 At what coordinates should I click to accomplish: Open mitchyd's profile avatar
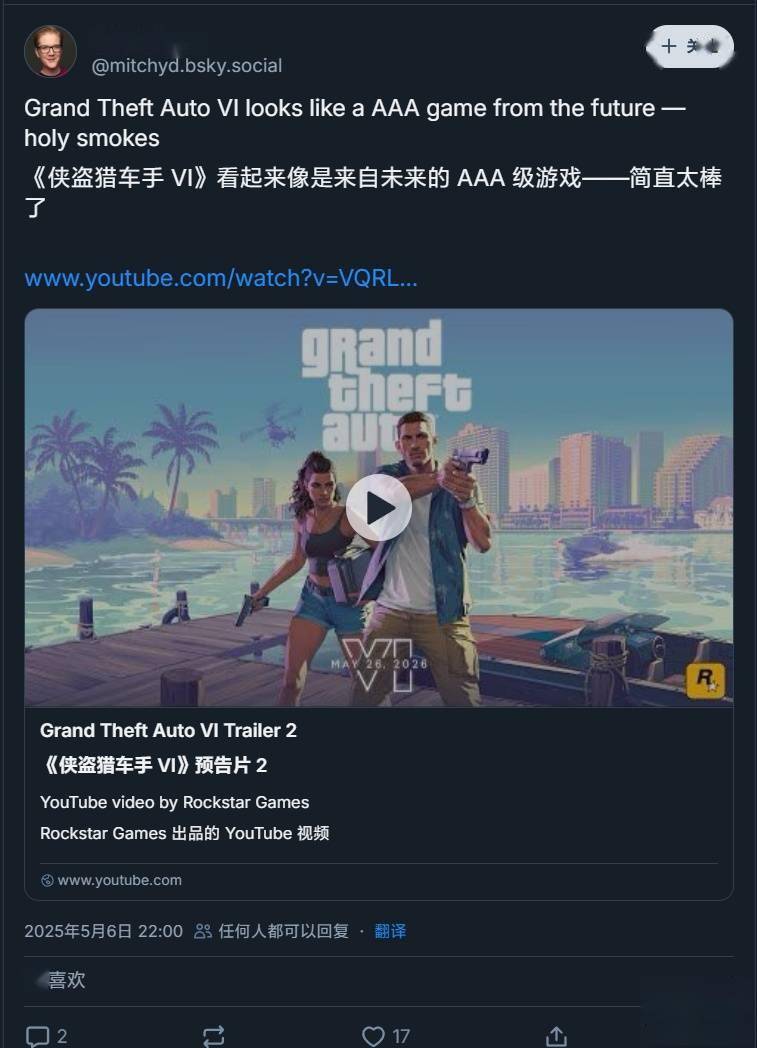click(x=50, y=51)
